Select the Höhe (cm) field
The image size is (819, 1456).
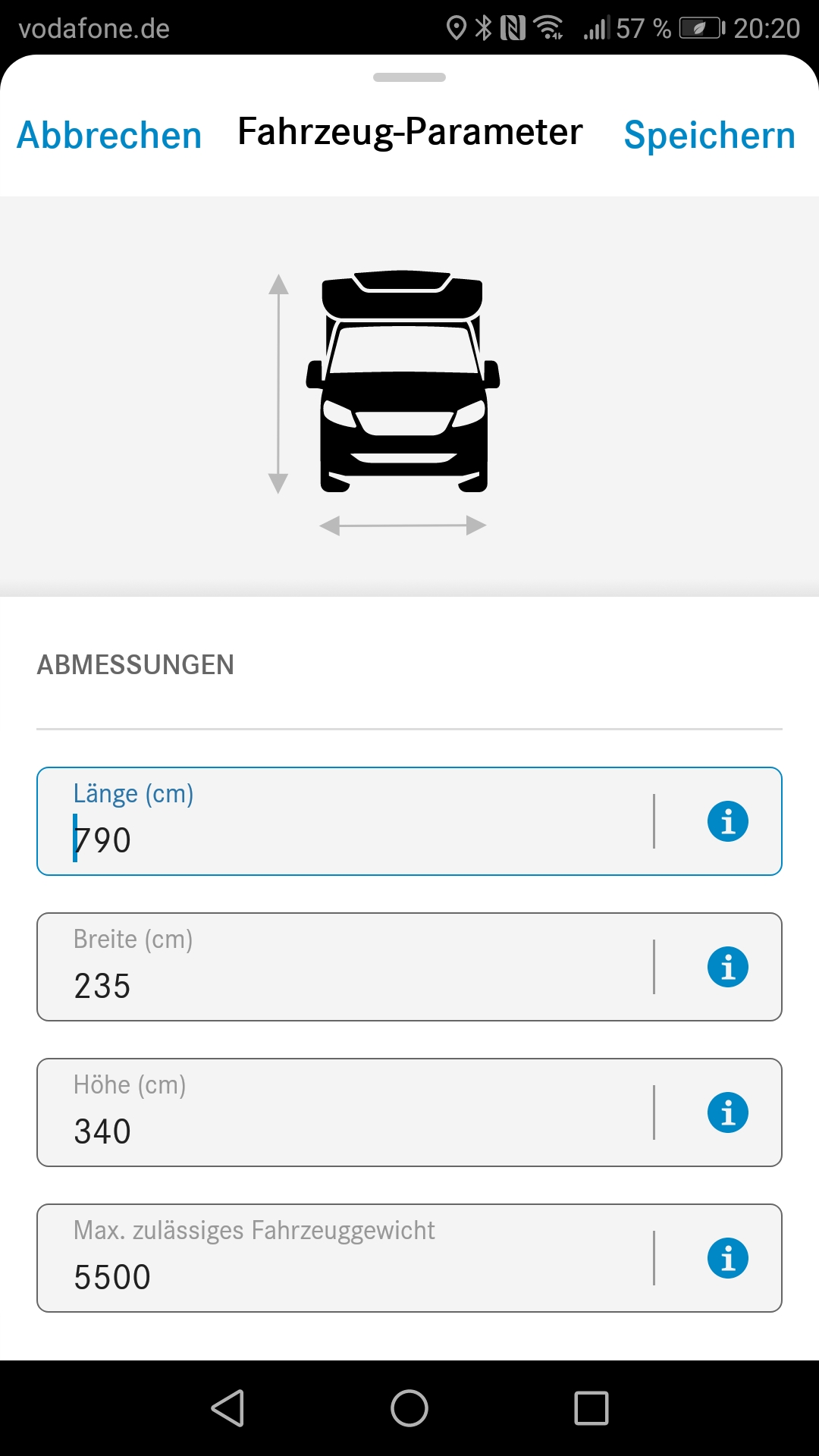(345, 1112)
